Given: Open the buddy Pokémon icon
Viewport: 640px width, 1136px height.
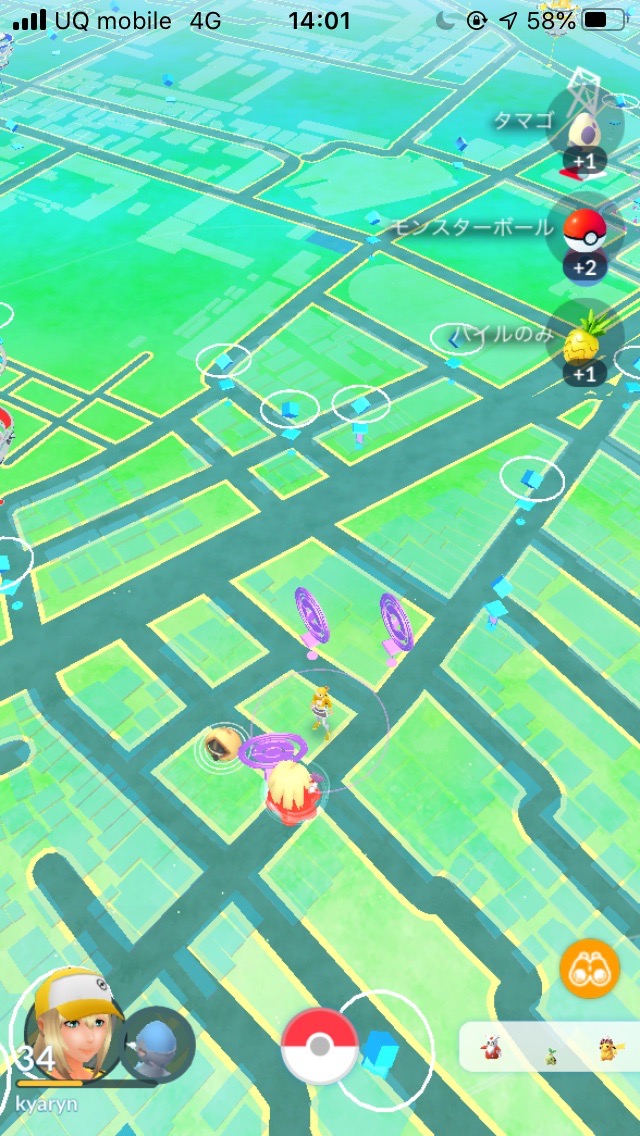Looking at the screenshot, I should point(158,1043).
